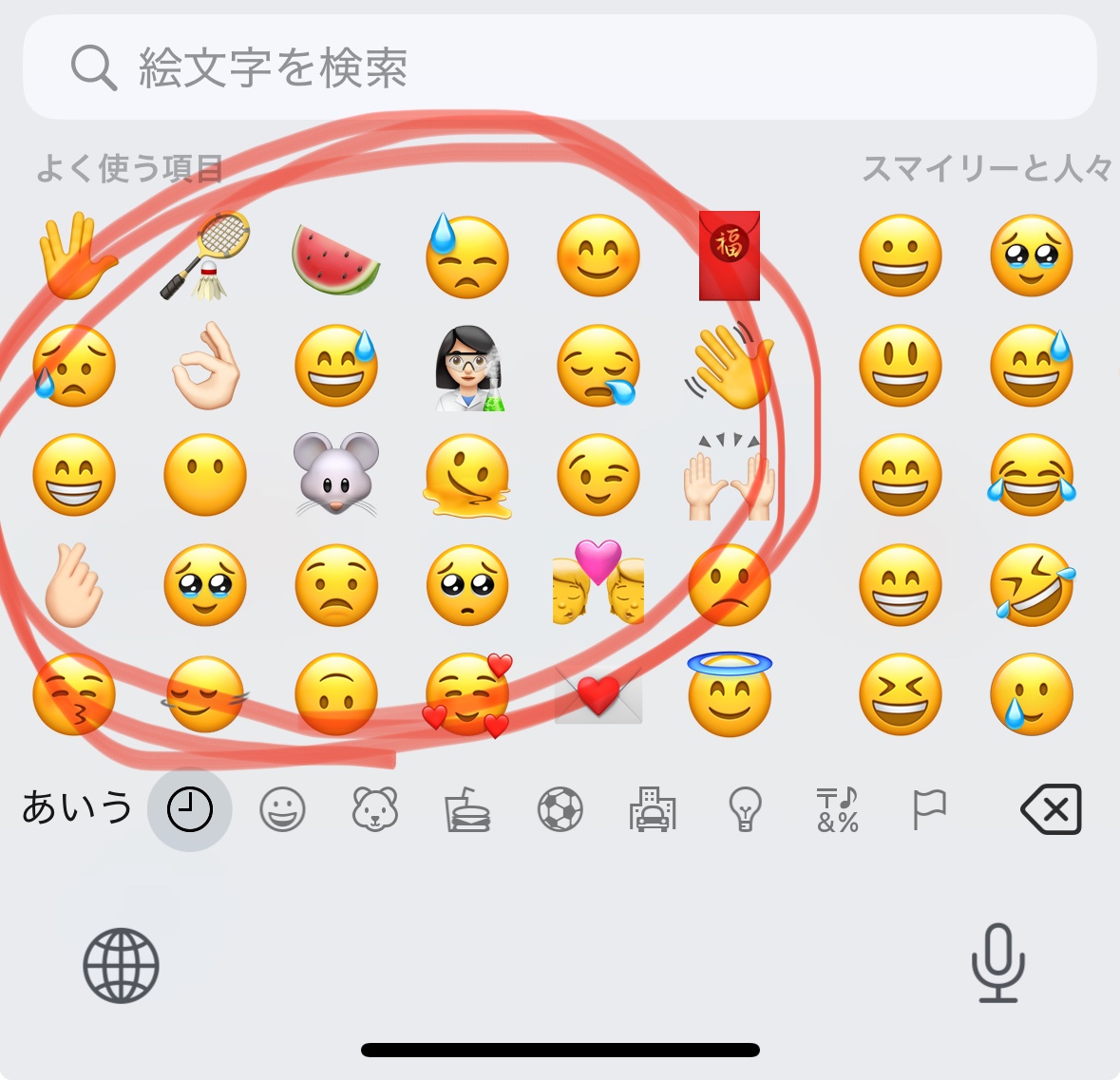Jump to the travel and places category
This screenshot has width=1120, height=1080.
pos(653,810)
